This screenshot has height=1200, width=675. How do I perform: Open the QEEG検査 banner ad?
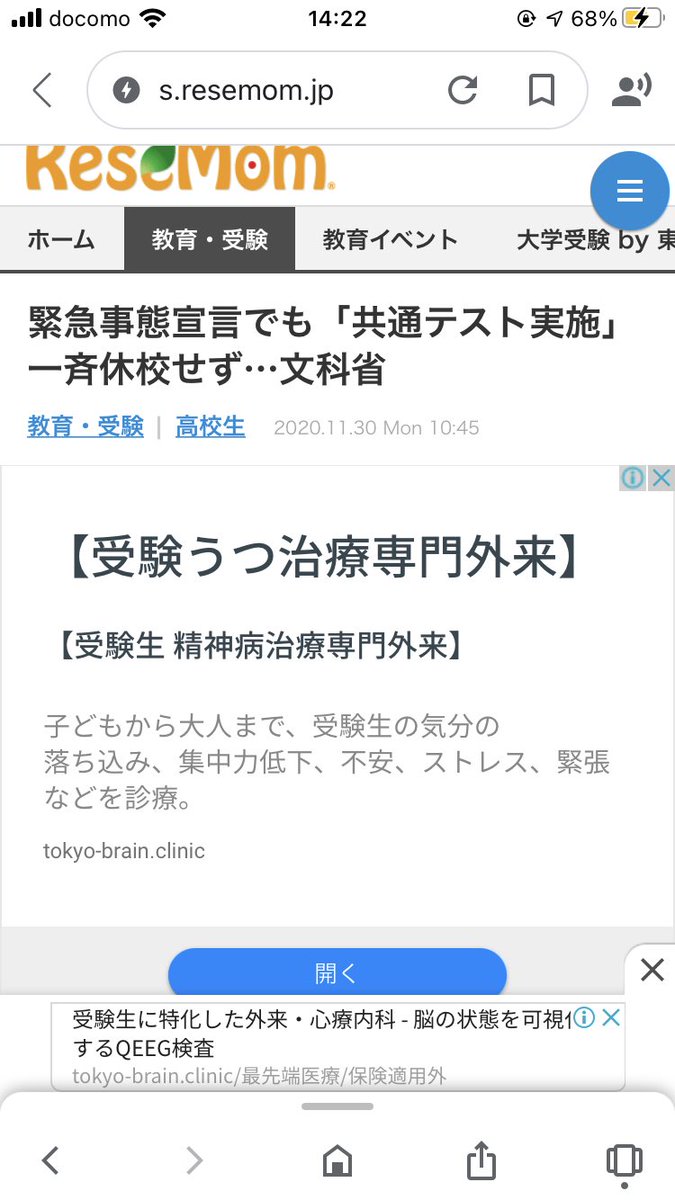(x=320, y=1045)
